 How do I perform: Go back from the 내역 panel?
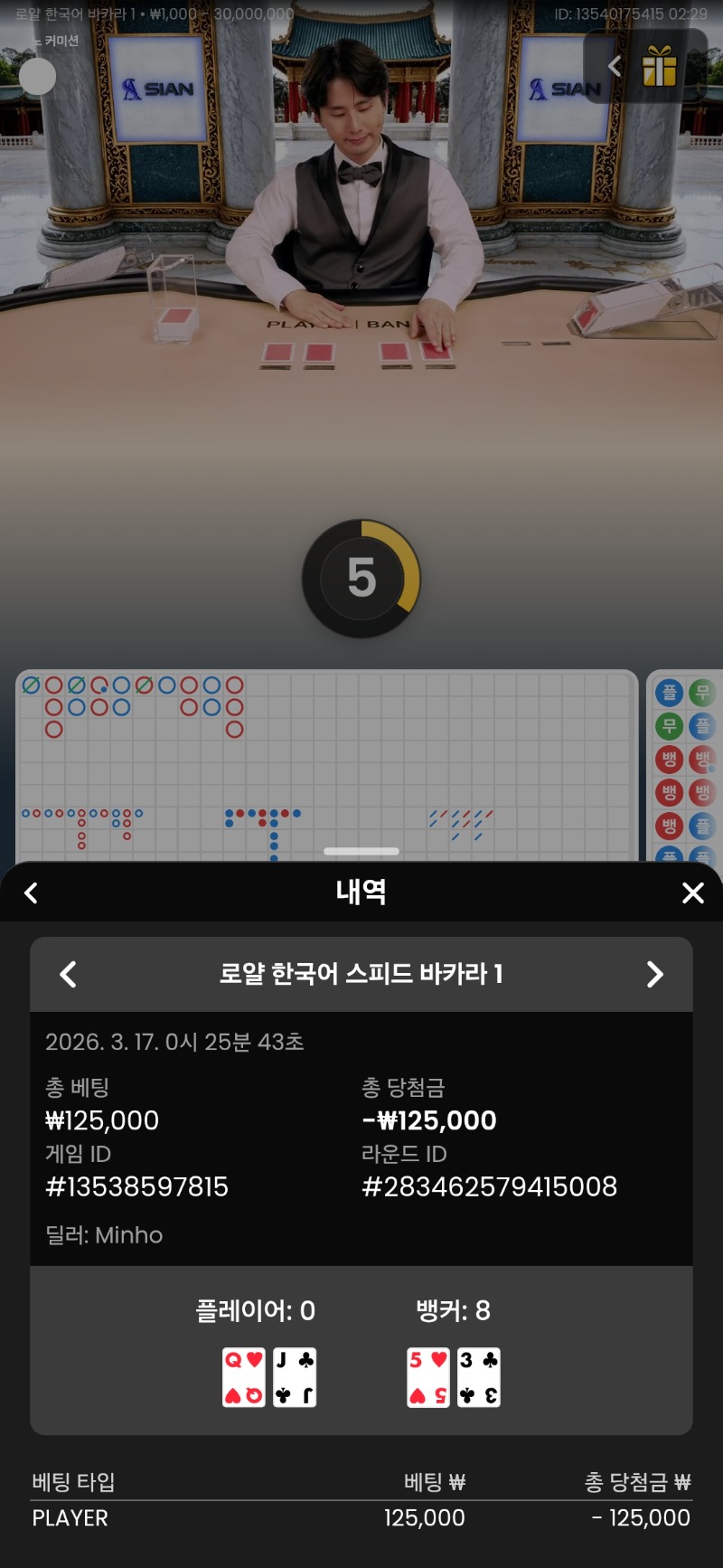[32, 893]
